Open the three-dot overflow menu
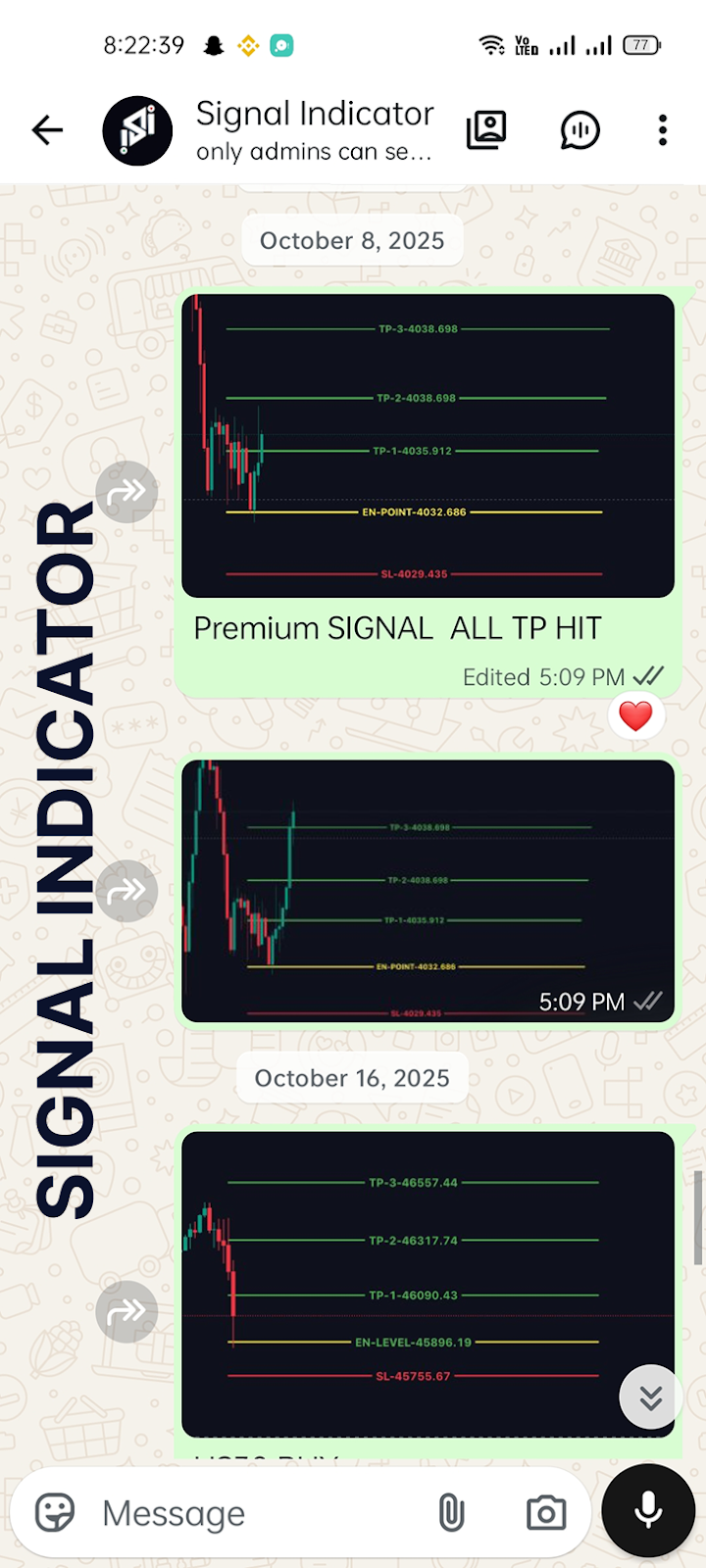 pyautogui.click(x=663, y=129)
